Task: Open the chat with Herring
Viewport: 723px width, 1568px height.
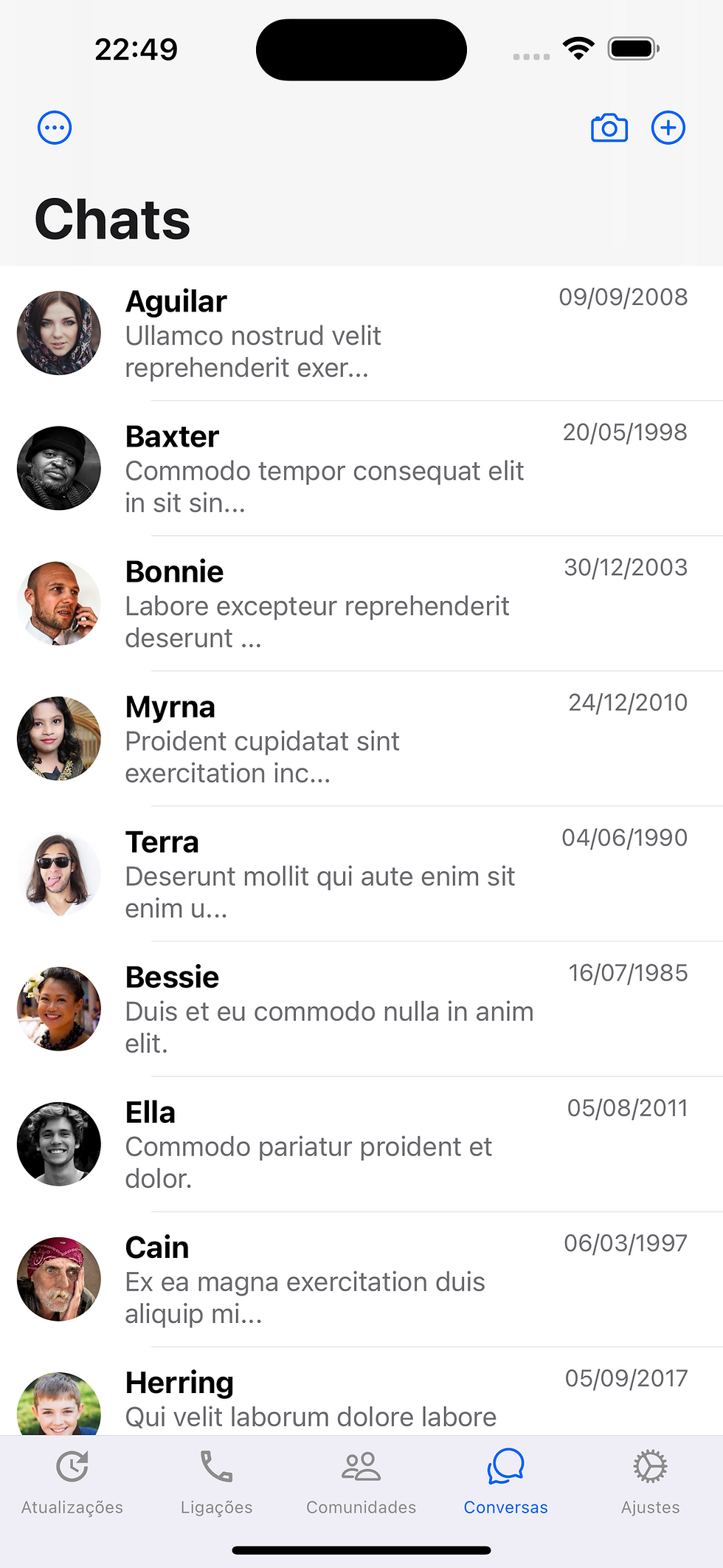Action: coord(361,1399)
